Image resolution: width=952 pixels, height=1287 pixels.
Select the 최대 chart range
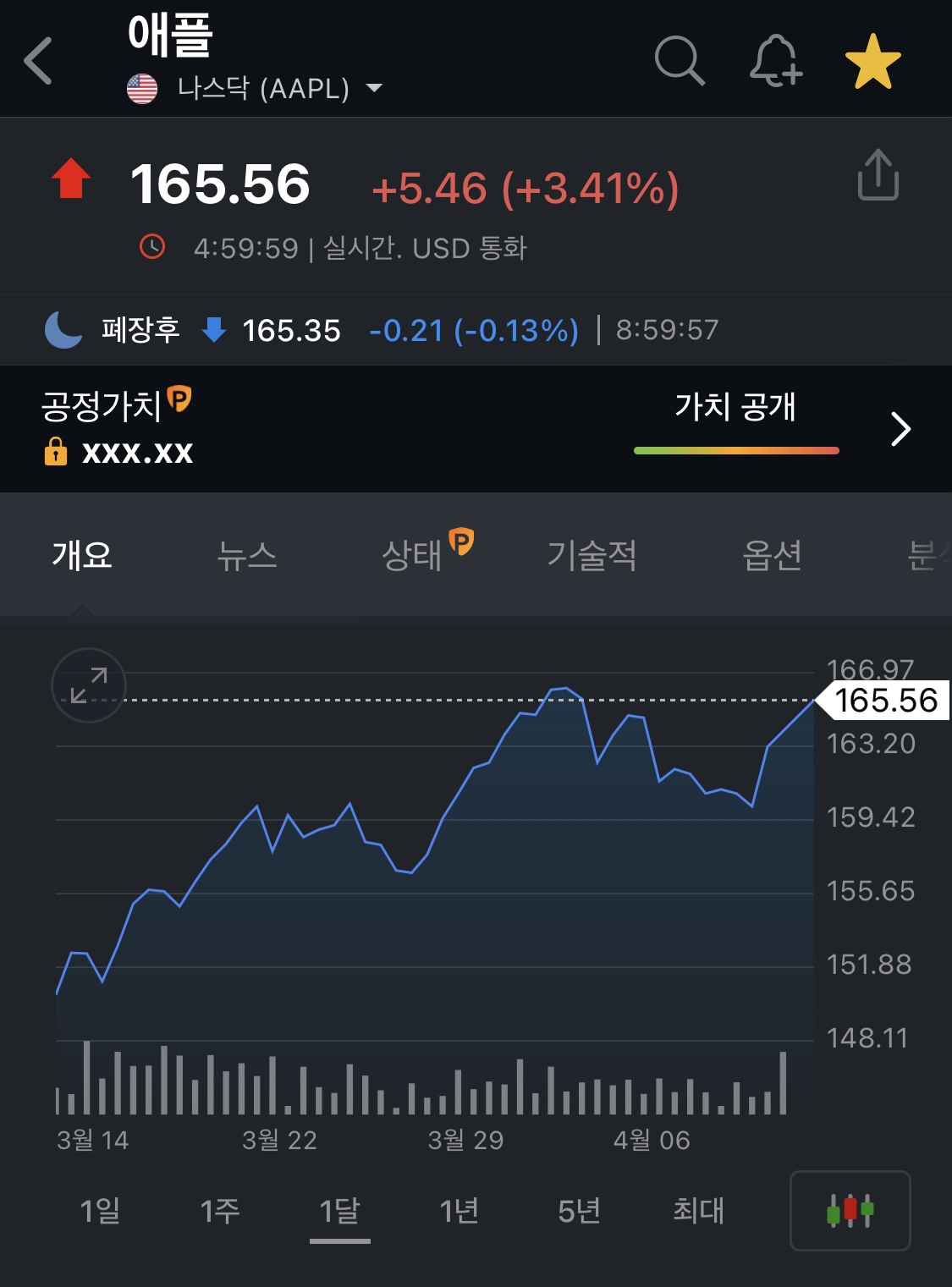pyautogui.click(x=698, y=1211)
